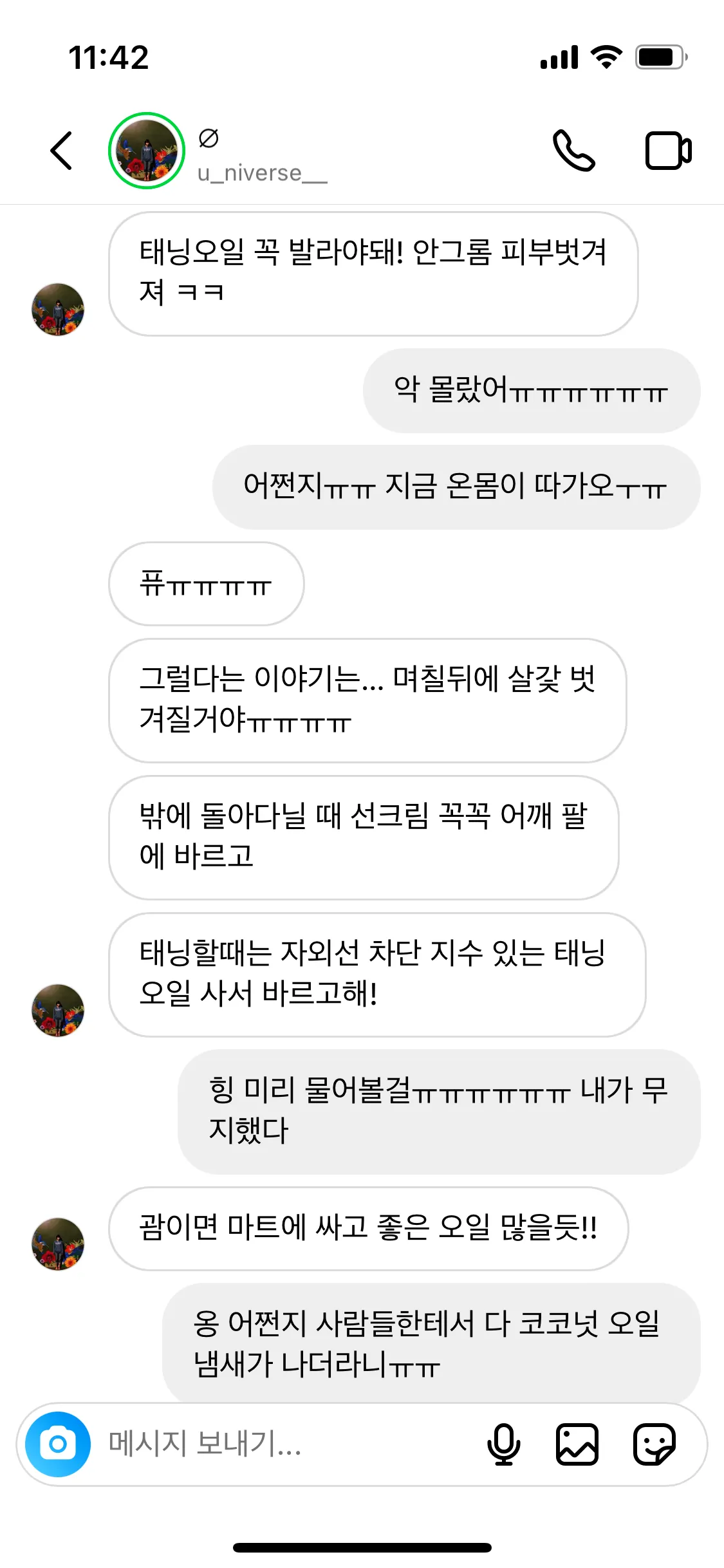Open the camera from the message bar

click(58, 1444)
